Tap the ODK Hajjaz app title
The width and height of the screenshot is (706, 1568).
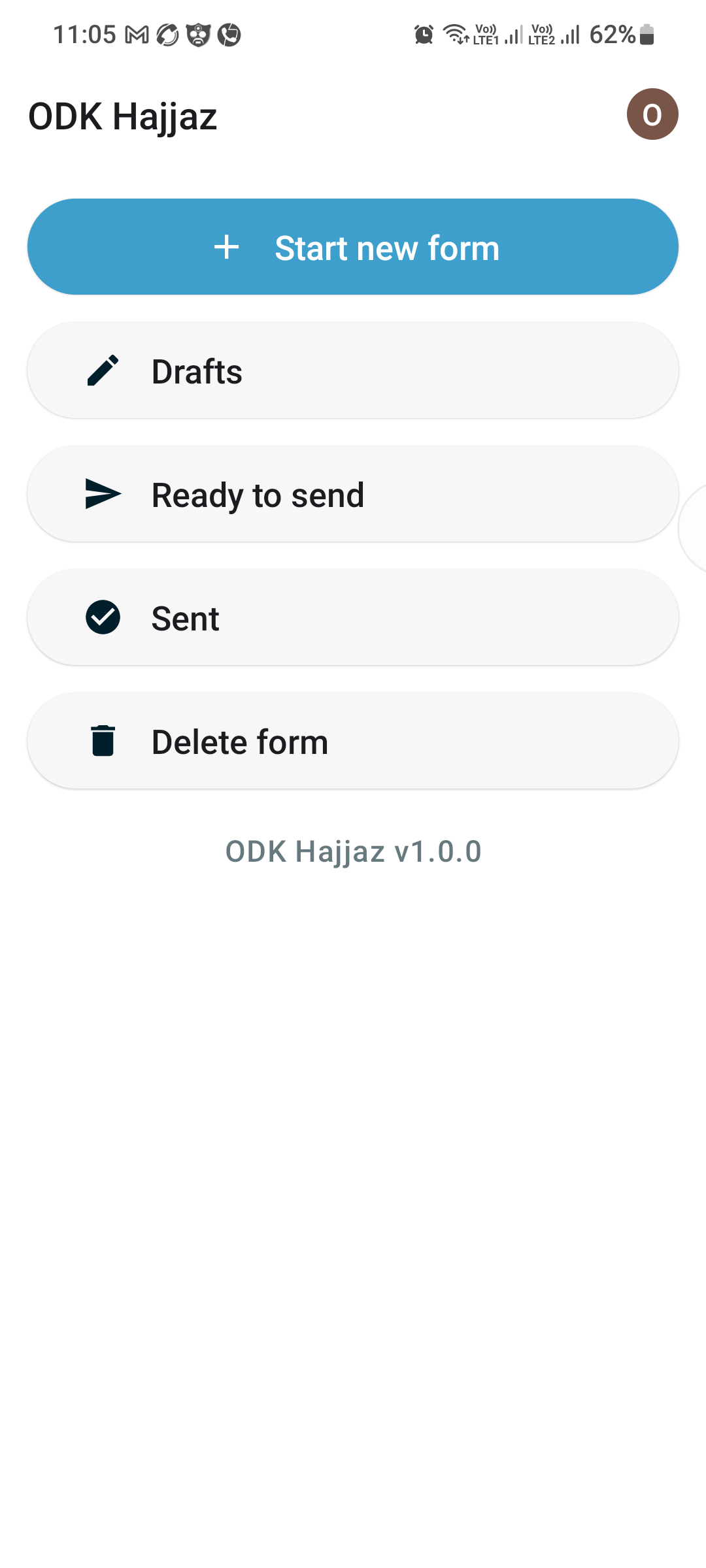(x=123, y=116)
